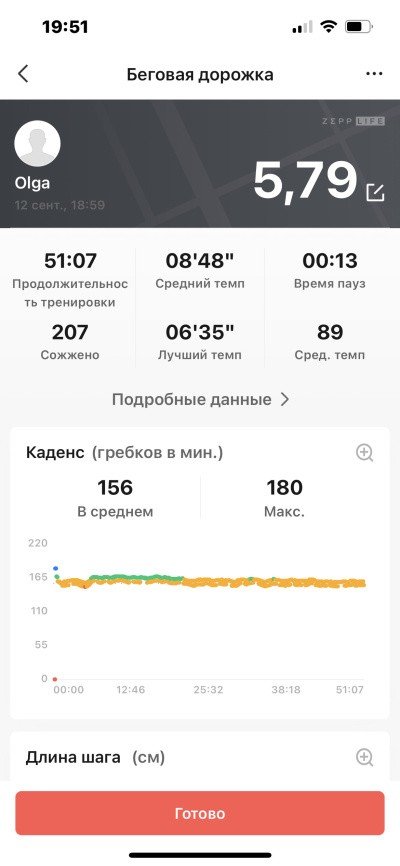The image size is (400, 866).
Task: Open the three-dot overflow menu
Action: tap(374, 74)
